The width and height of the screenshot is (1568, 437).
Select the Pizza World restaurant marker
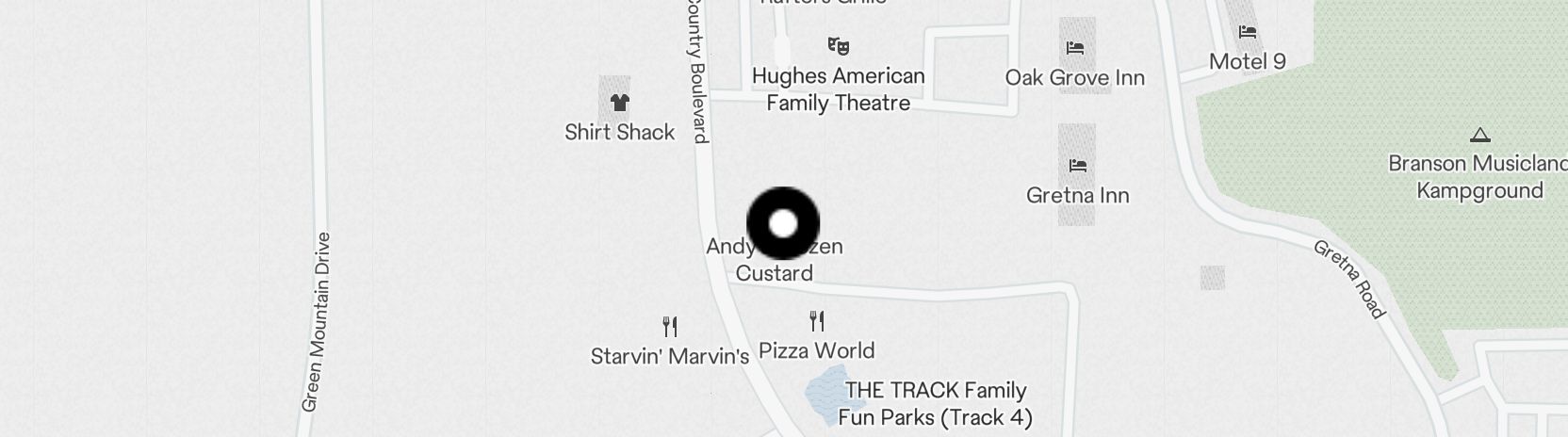click(x=817, y=322)
